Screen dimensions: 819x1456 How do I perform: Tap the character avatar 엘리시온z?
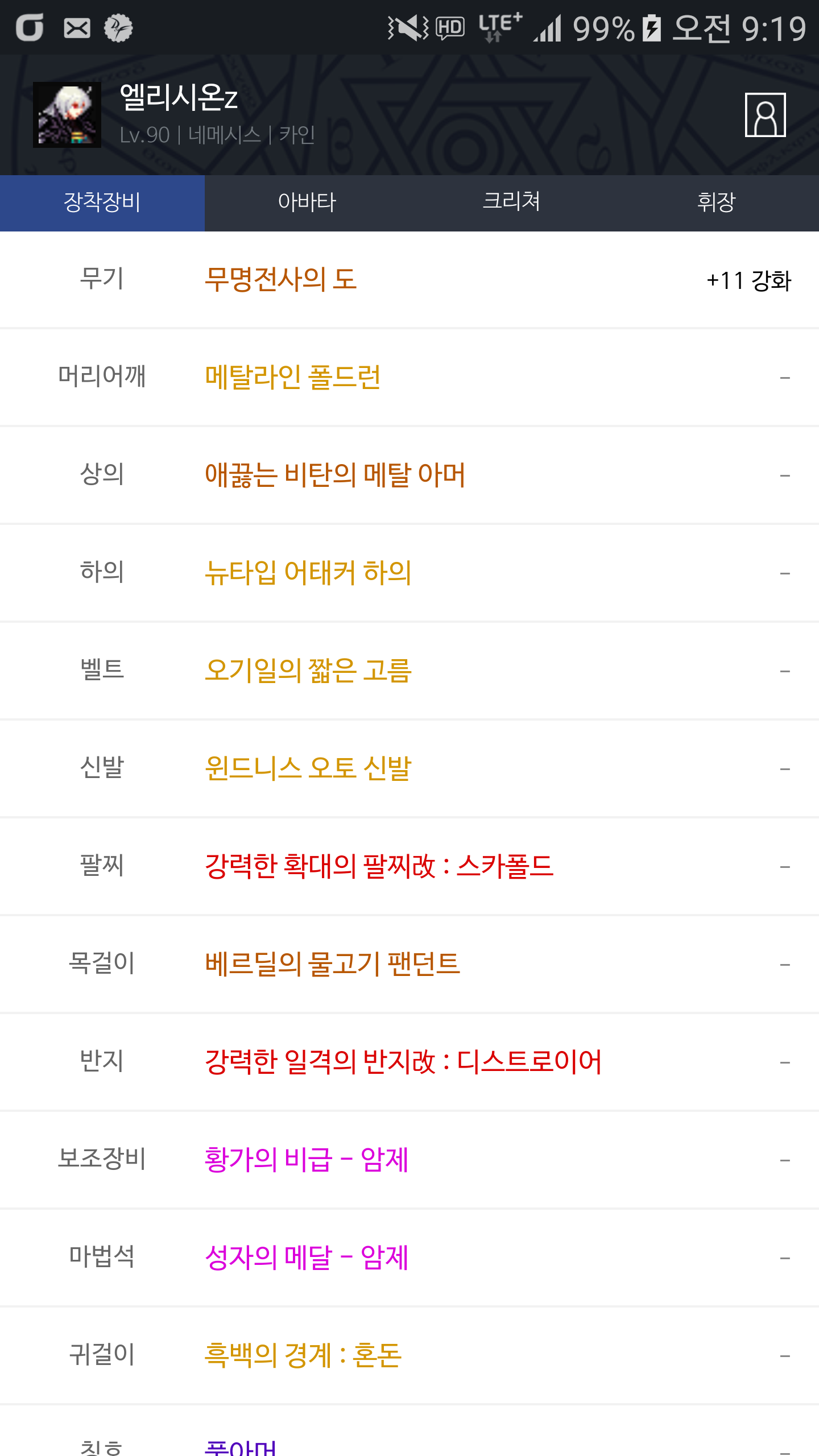(x=67, y=115)
